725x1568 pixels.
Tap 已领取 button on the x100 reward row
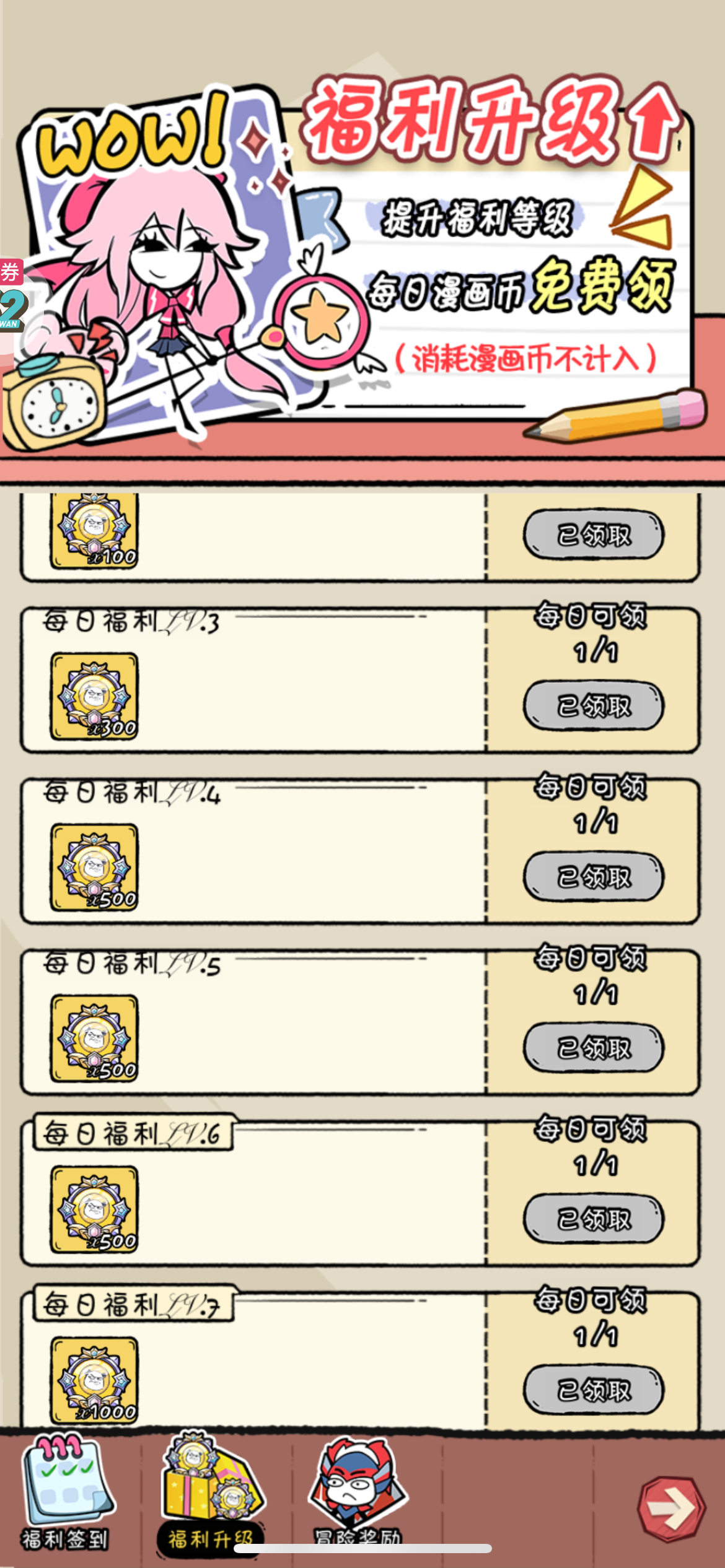pyautogui.click(x=593, y=534)
